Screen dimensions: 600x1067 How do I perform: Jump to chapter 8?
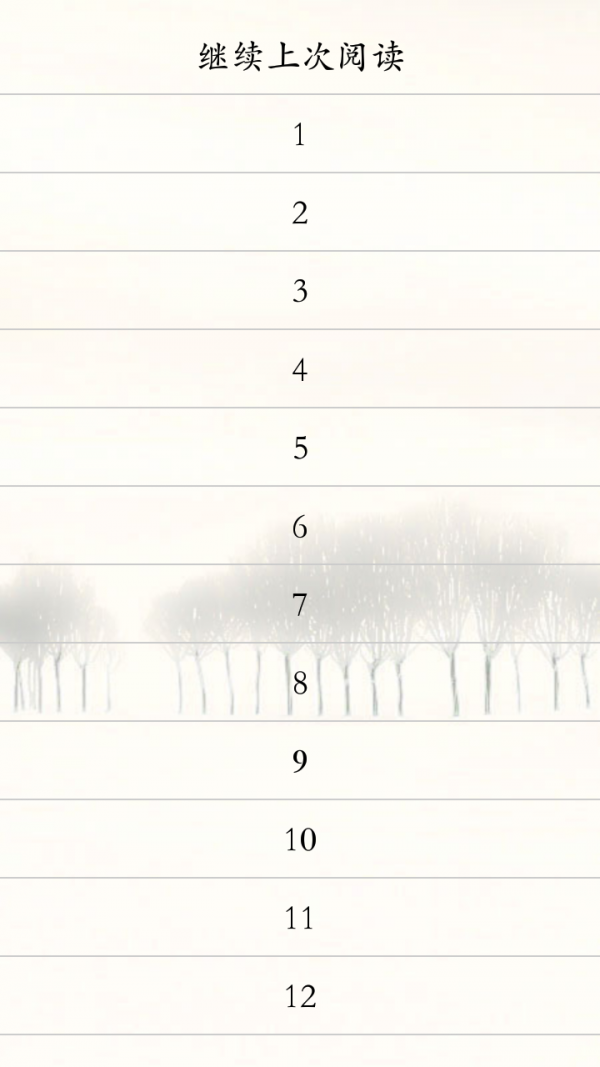300,683
